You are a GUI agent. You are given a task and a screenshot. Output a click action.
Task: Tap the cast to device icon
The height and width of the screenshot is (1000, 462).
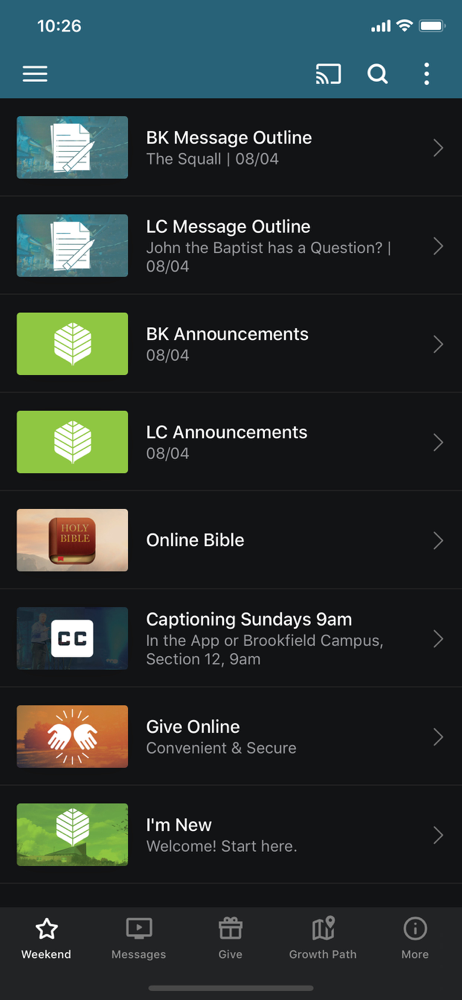coord(328,75)
